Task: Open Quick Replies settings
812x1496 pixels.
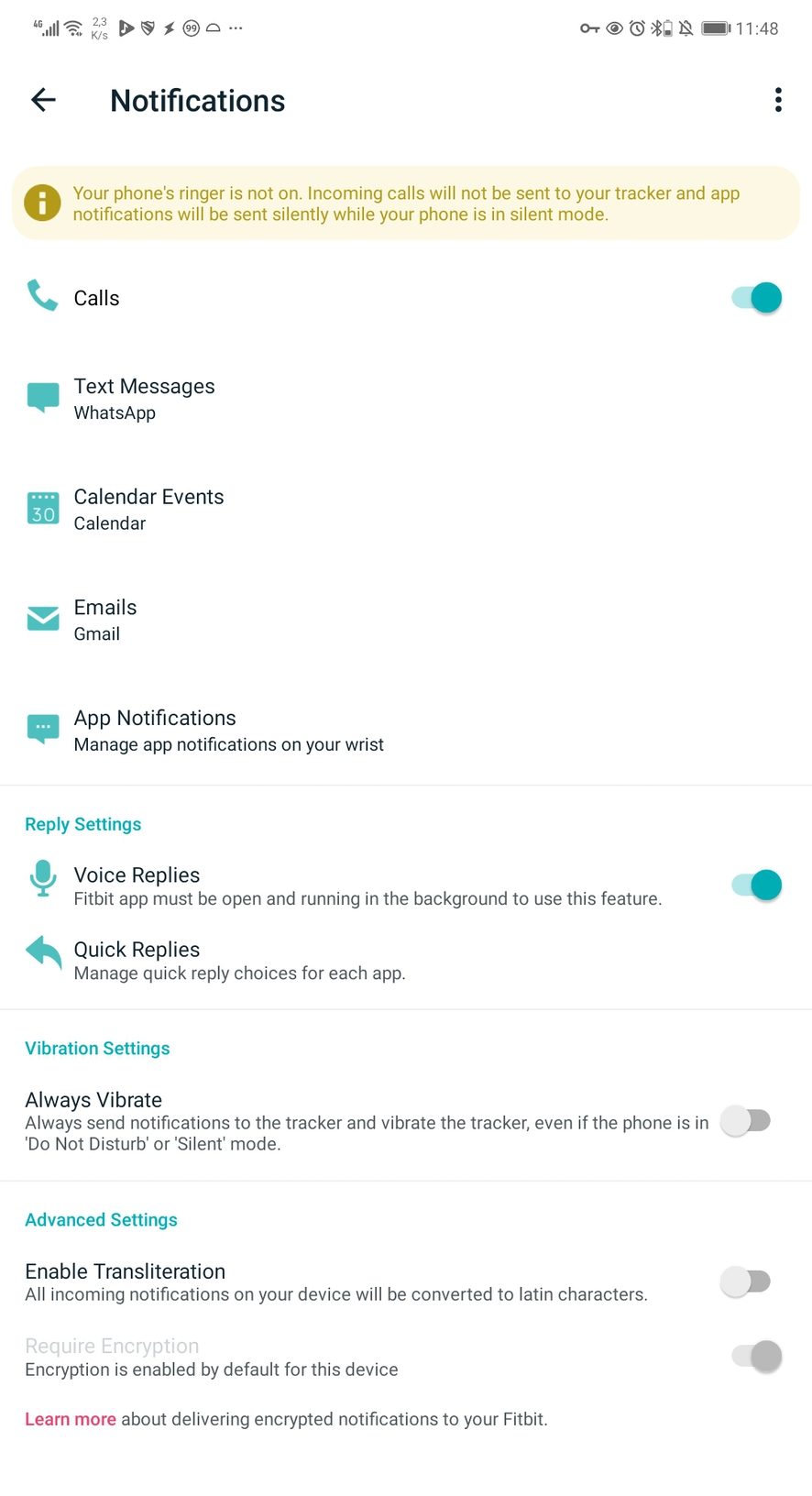Action: point(137,960)
